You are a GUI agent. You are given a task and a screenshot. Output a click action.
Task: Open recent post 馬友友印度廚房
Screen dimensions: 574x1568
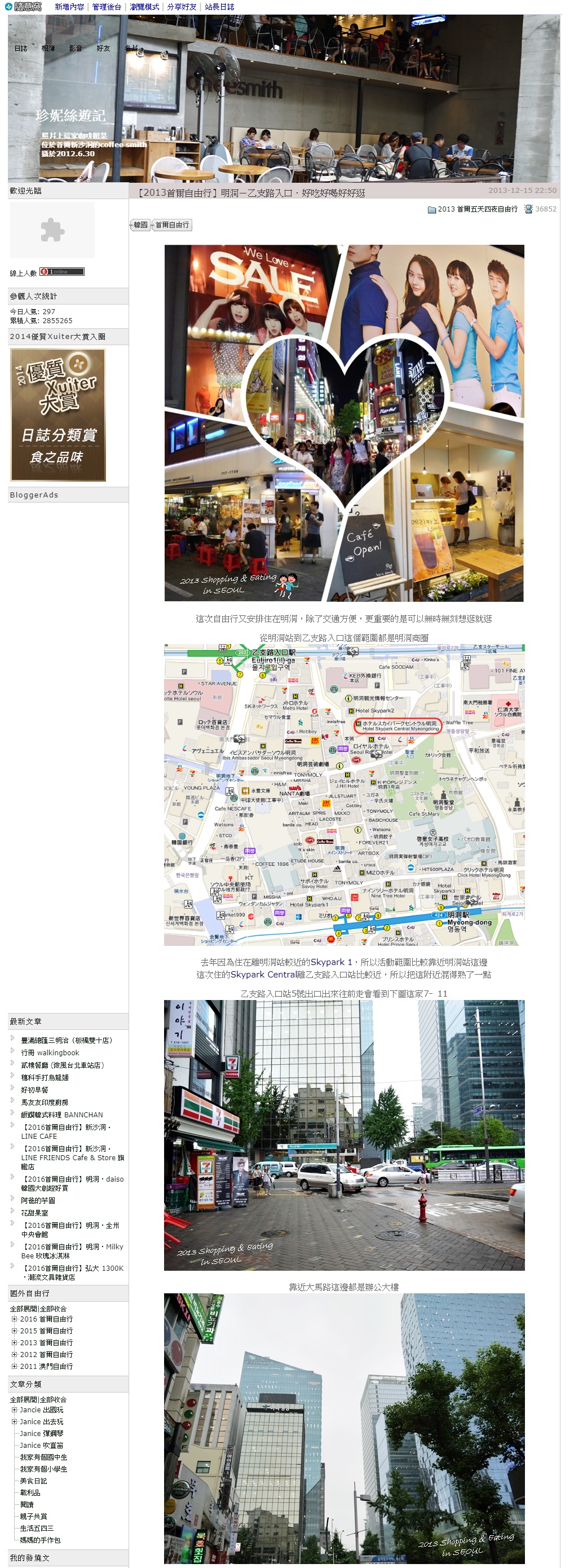click(x=45, y=1102)
